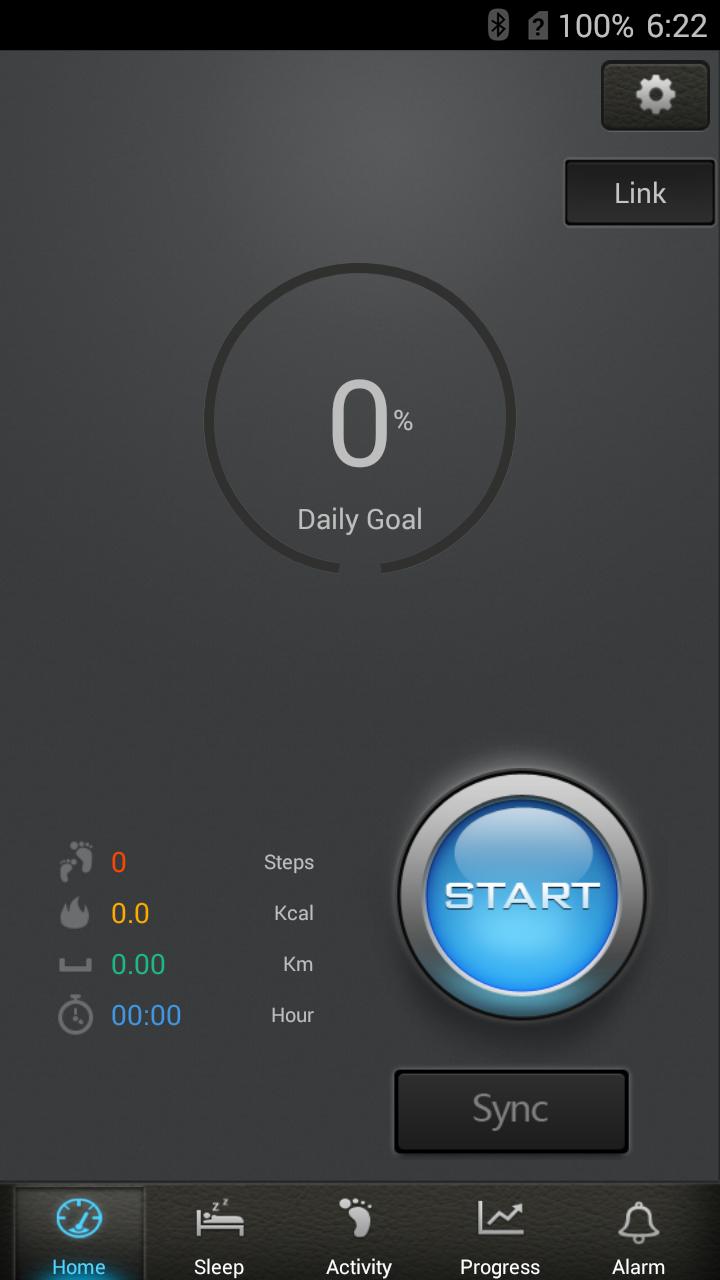This screenshot has width=720, height=1280.
Task: Tap the stopwatch Hour icon
Action: coord(75,1014)
